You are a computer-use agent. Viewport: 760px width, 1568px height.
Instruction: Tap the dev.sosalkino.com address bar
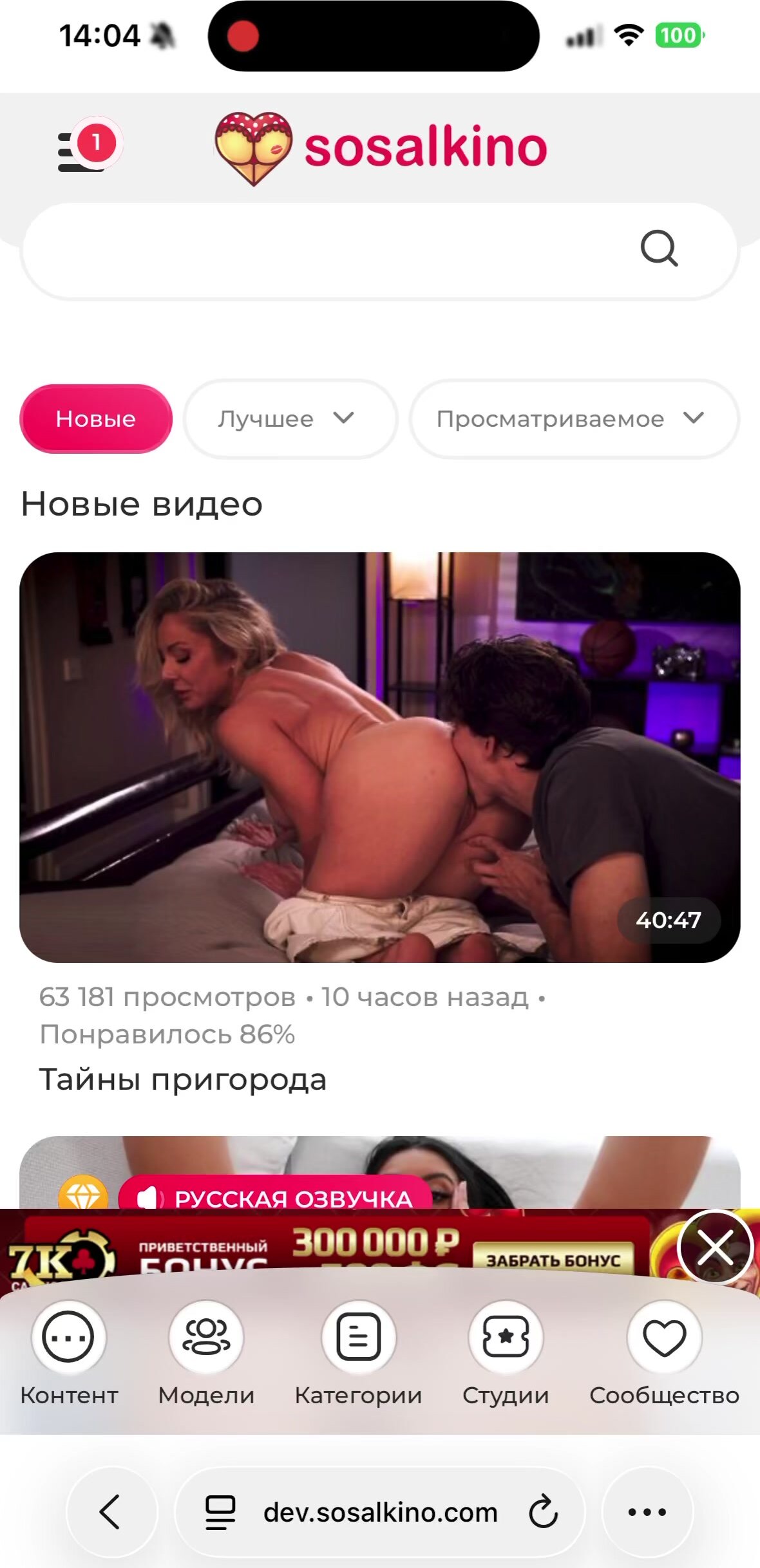(380, 1511)
